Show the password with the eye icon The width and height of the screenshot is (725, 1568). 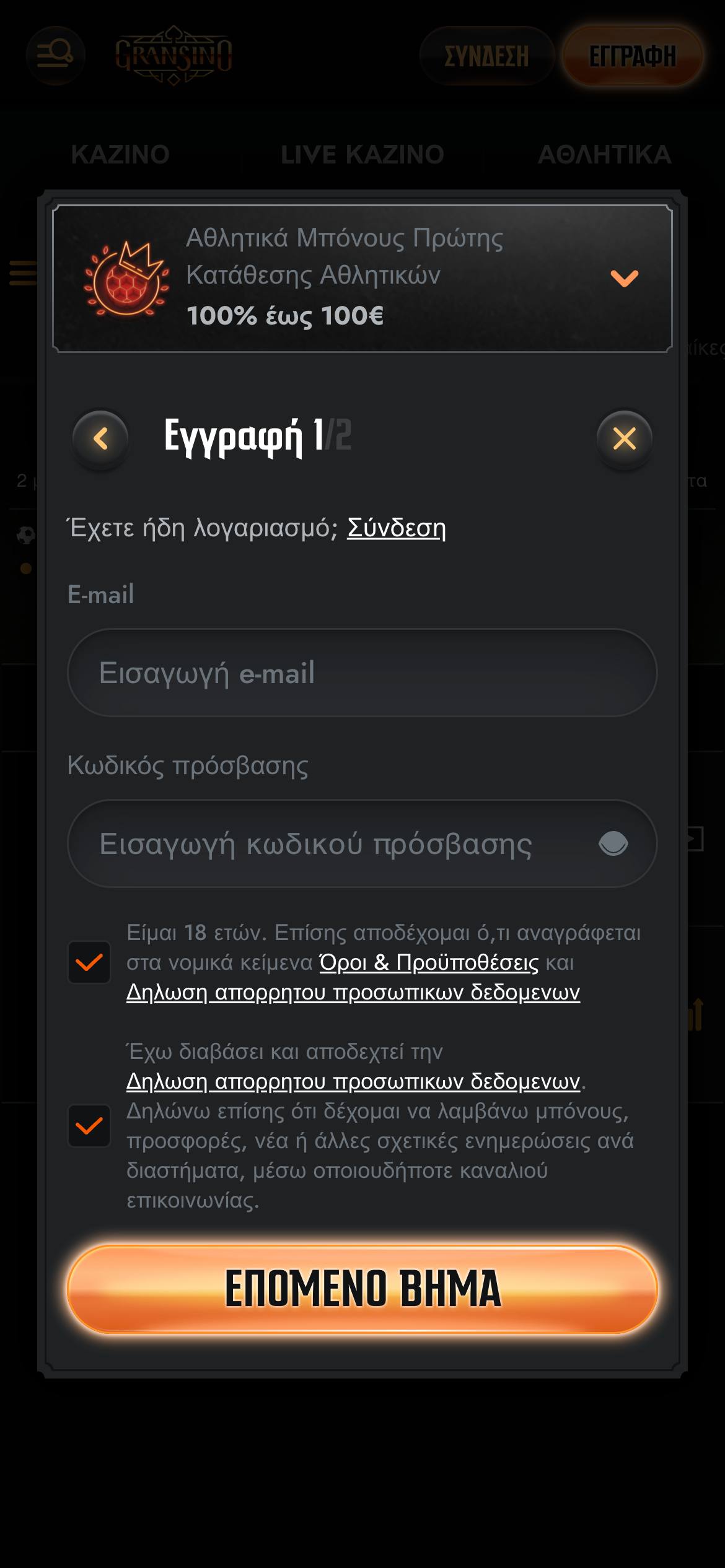pyautogui.click(x=613, y=844)
